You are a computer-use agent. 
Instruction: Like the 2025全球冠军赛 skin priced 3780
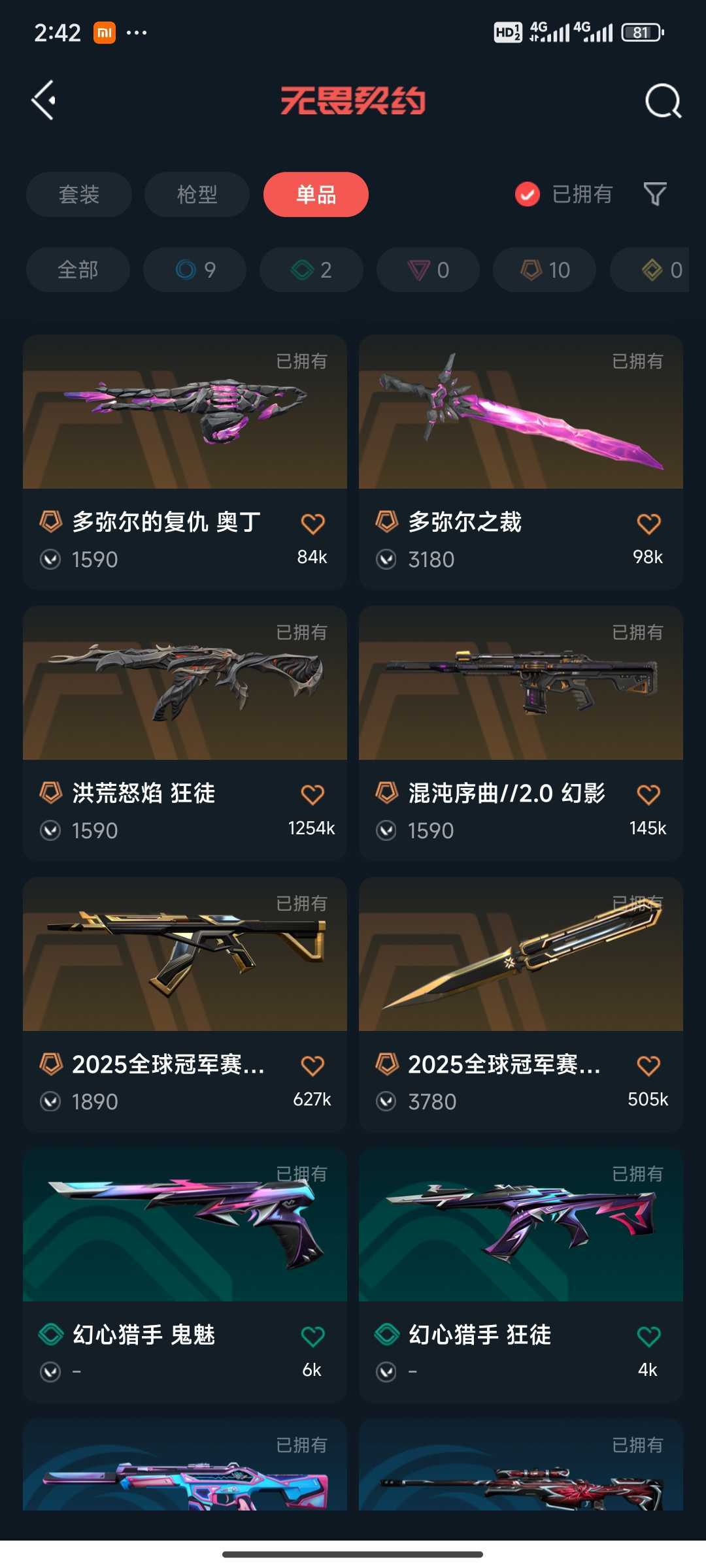648,1066
